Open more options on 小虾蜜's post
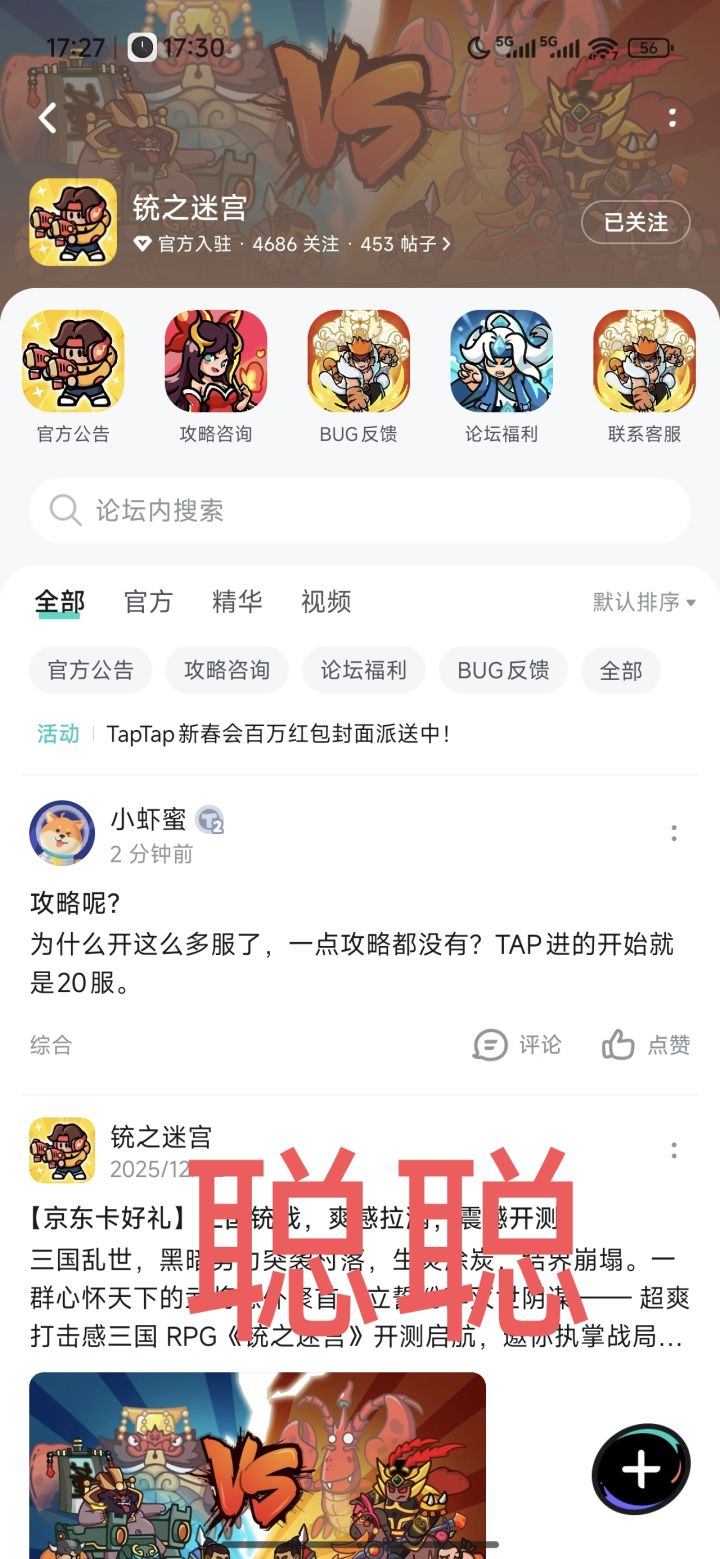720x1559 pixels. click(x=674, y=833)
